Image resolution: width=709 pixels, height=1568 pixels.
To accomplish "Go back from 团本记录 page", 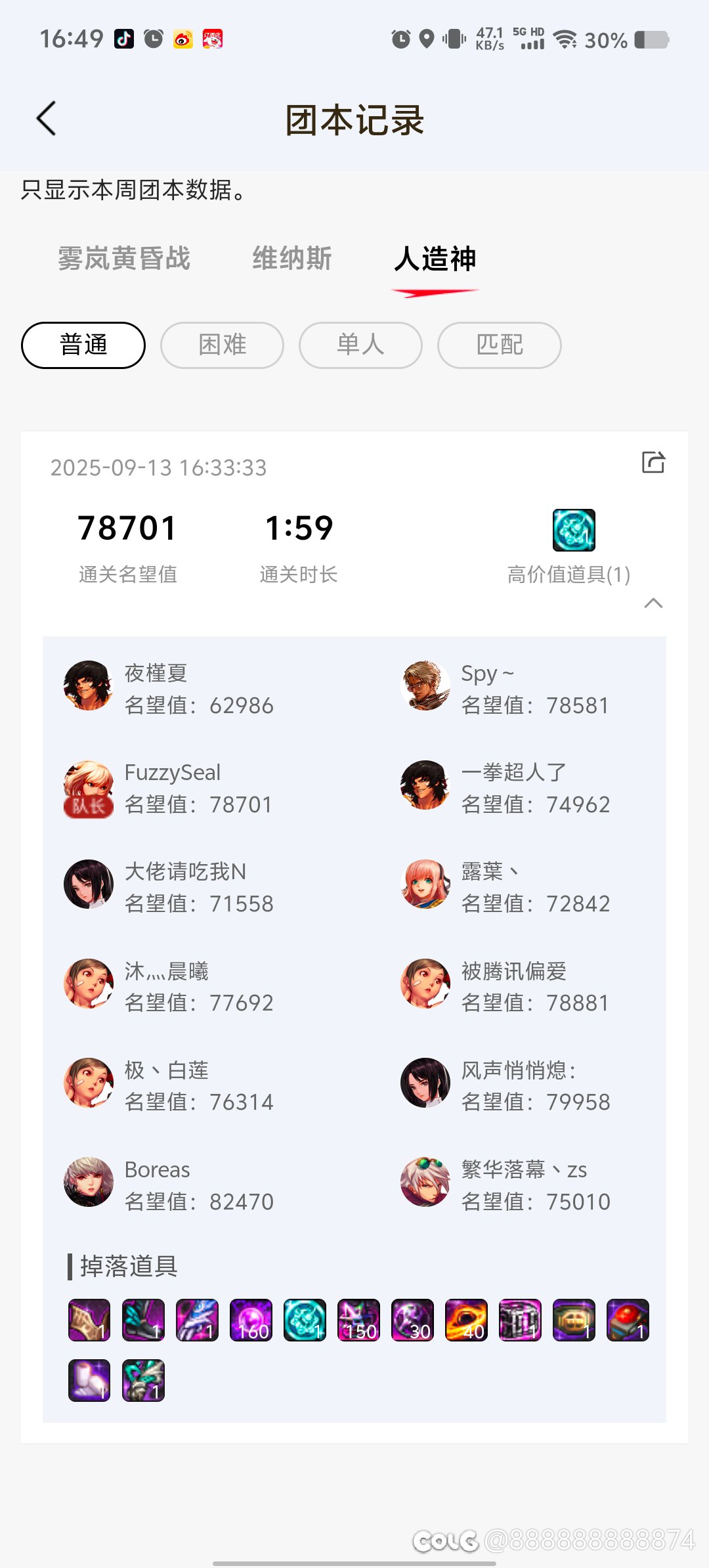I will [x=47, y=119].
